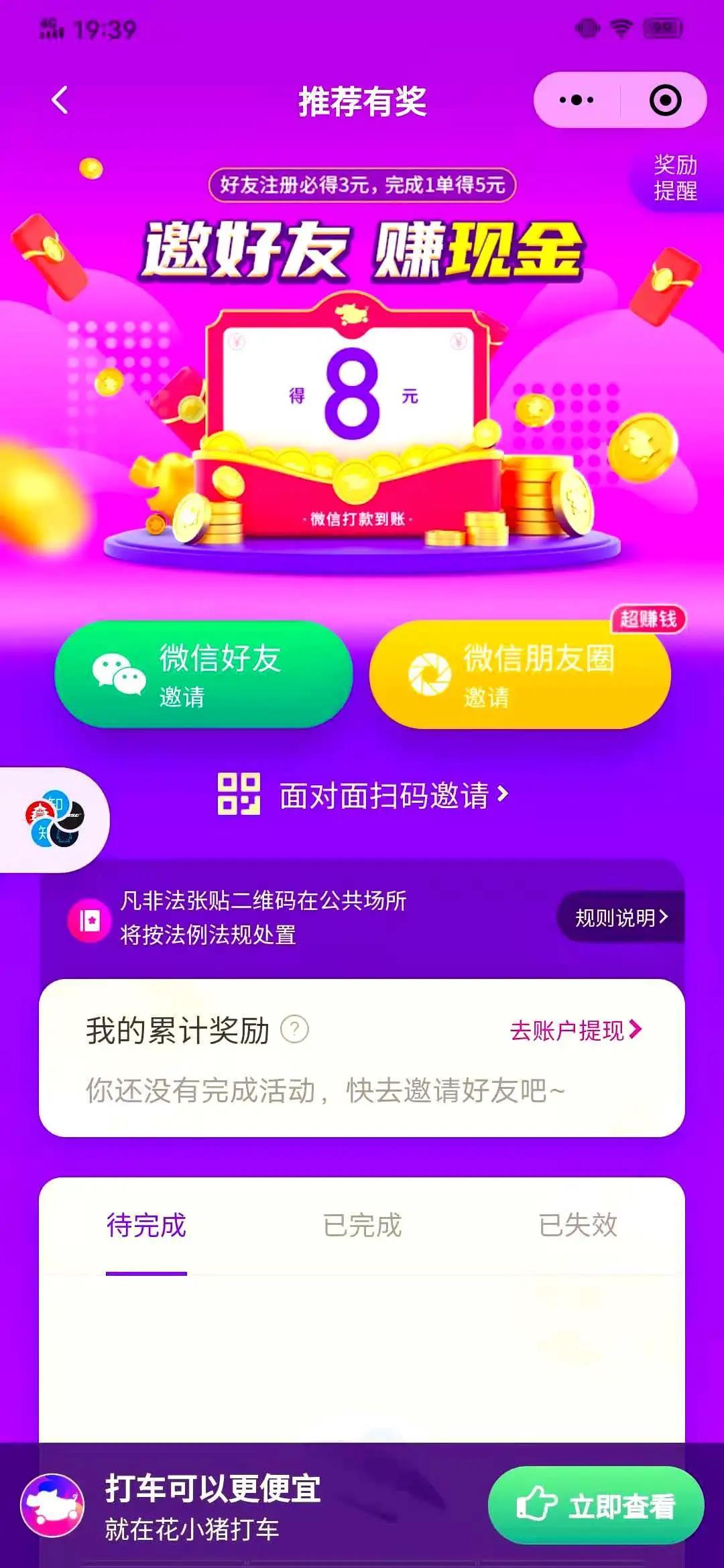
Task: Open 面对面扫码邀请 face-to-face QR invitation
Action: click(x=363, y=795)
